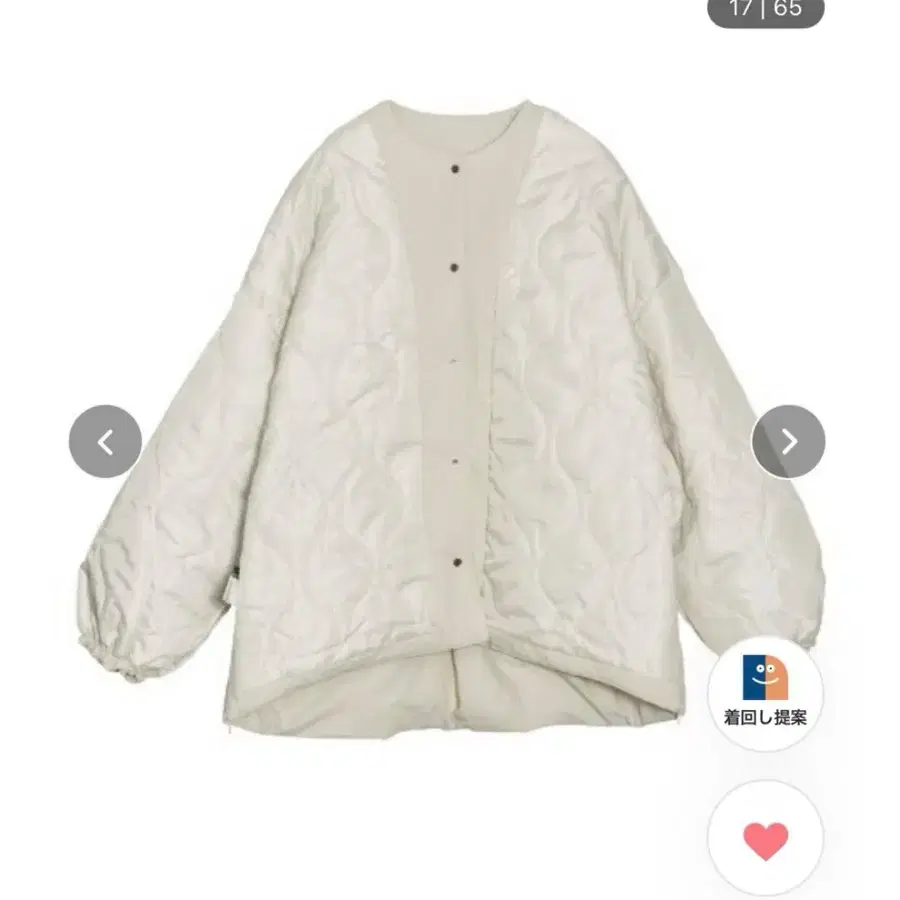Add this jacket to favorites

[765, 838]
